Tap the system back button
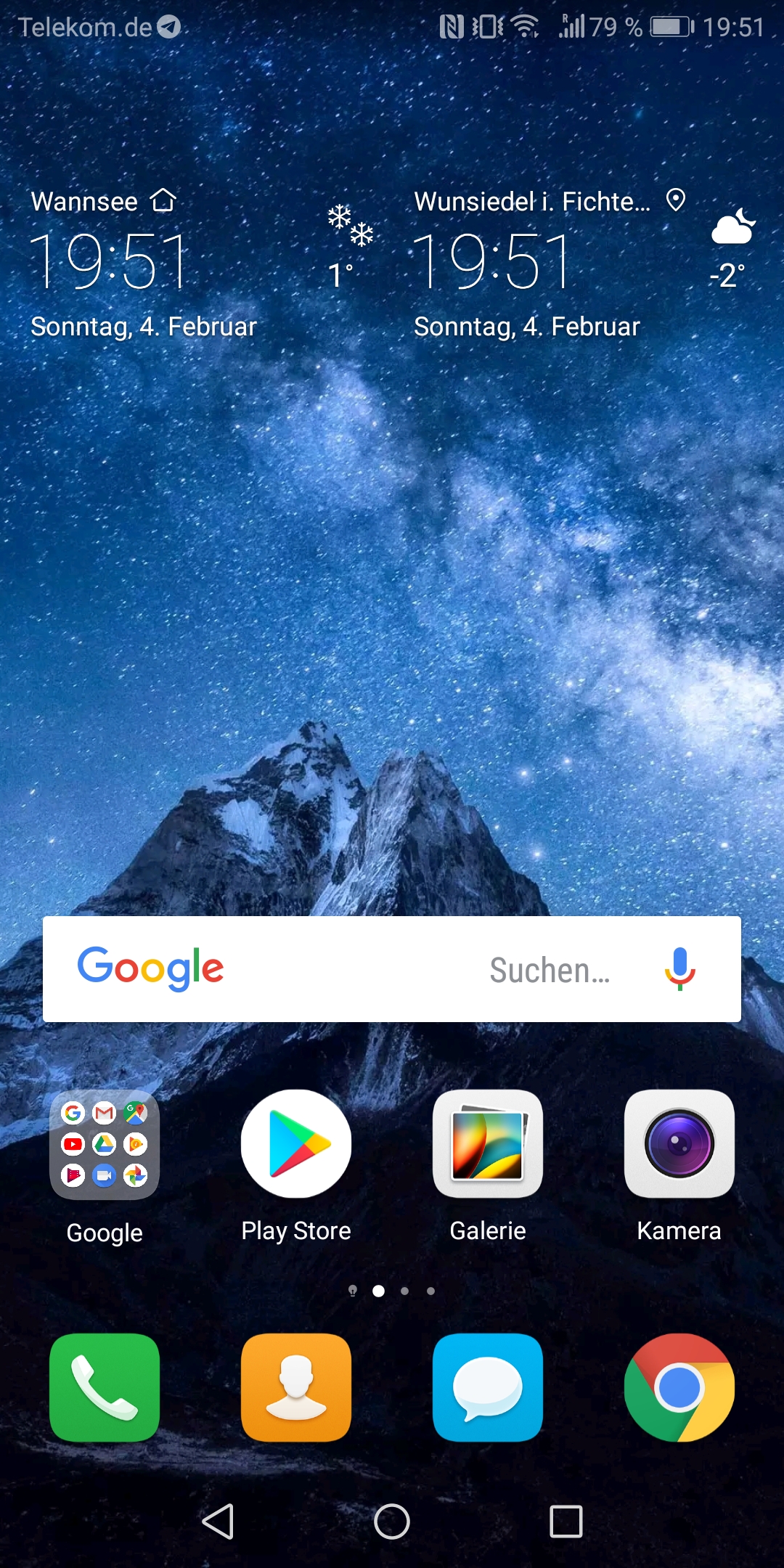784x1568 pixels. point(218,1521)
